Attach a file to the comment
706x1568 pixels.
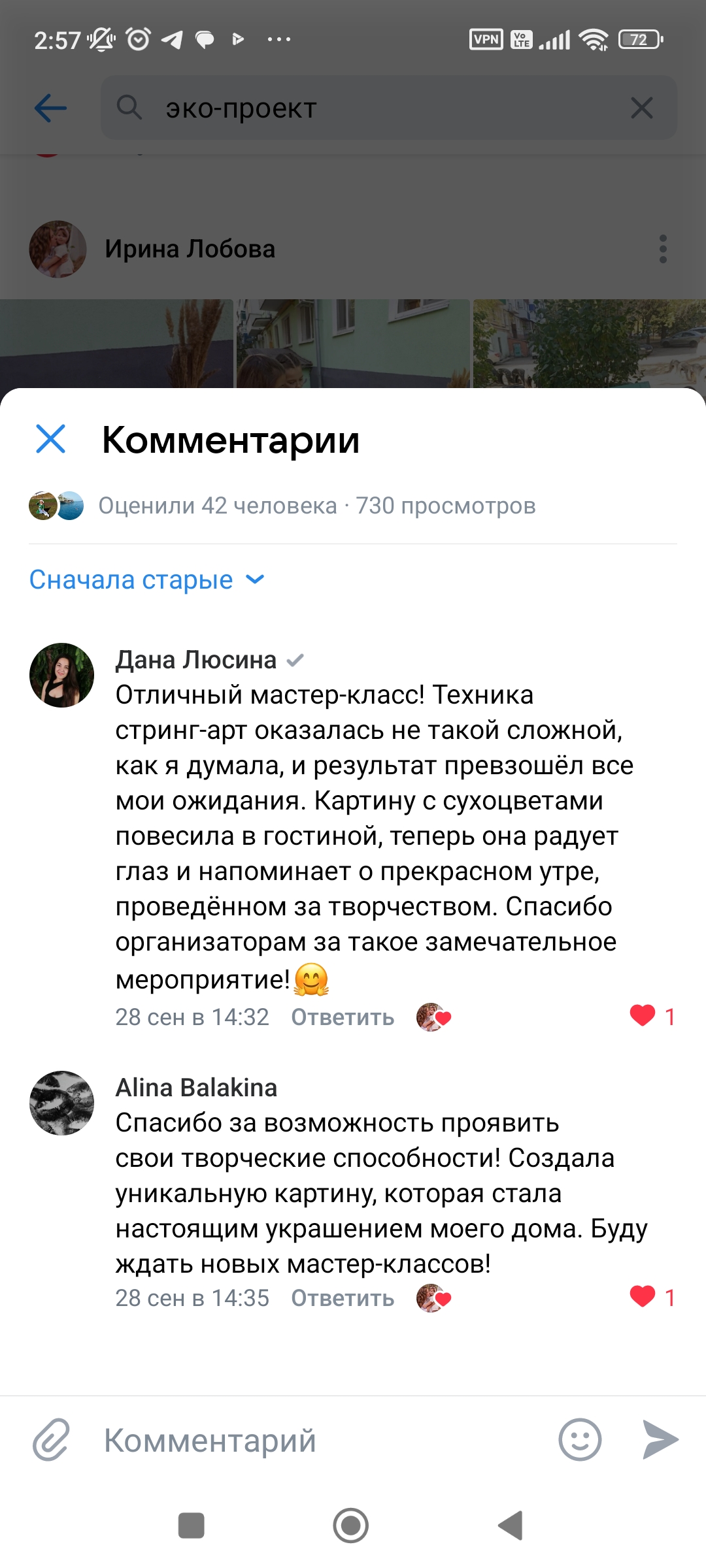(x=51, y=1439)
